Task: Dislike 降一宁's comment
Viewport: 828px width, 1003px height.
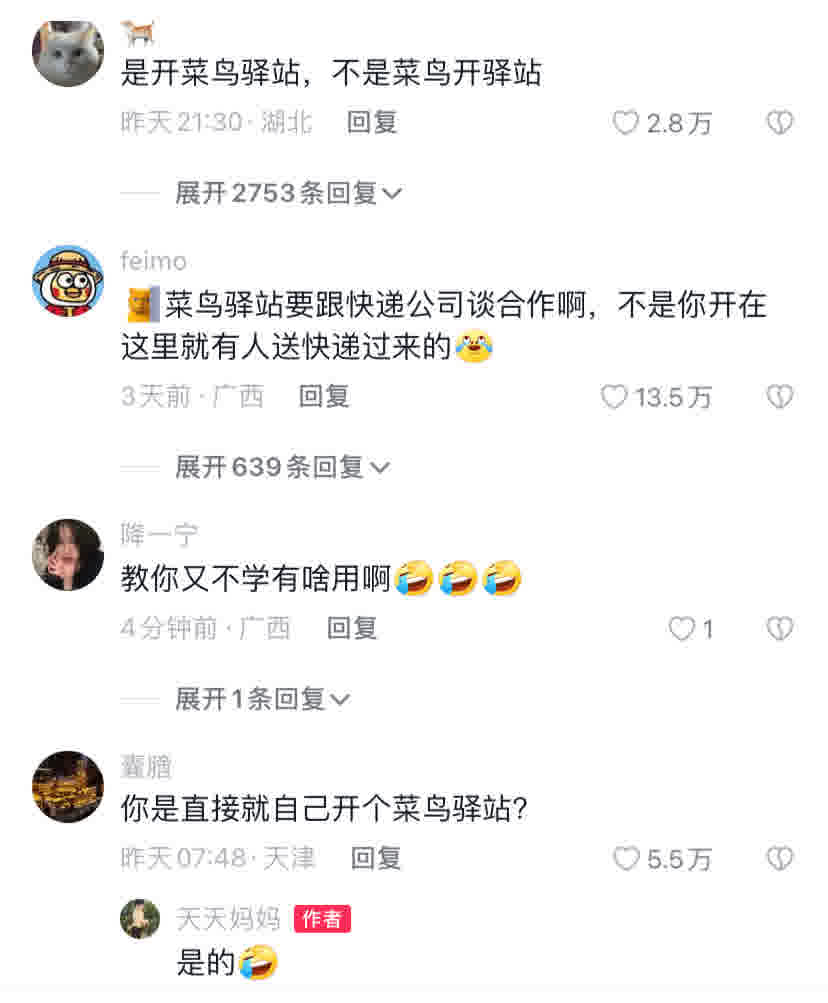Action: (779, 629)
